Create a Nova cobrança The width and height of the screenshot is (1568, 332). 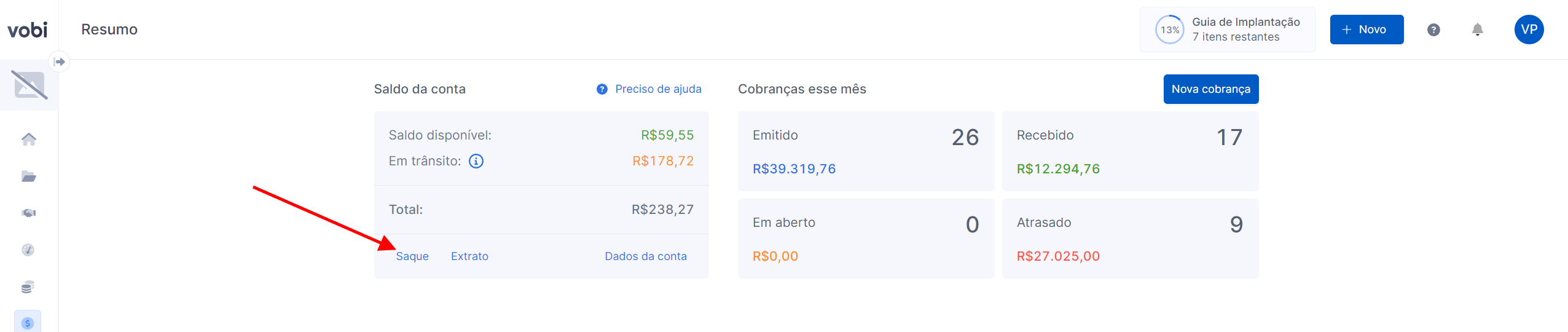pos(1210,89)
